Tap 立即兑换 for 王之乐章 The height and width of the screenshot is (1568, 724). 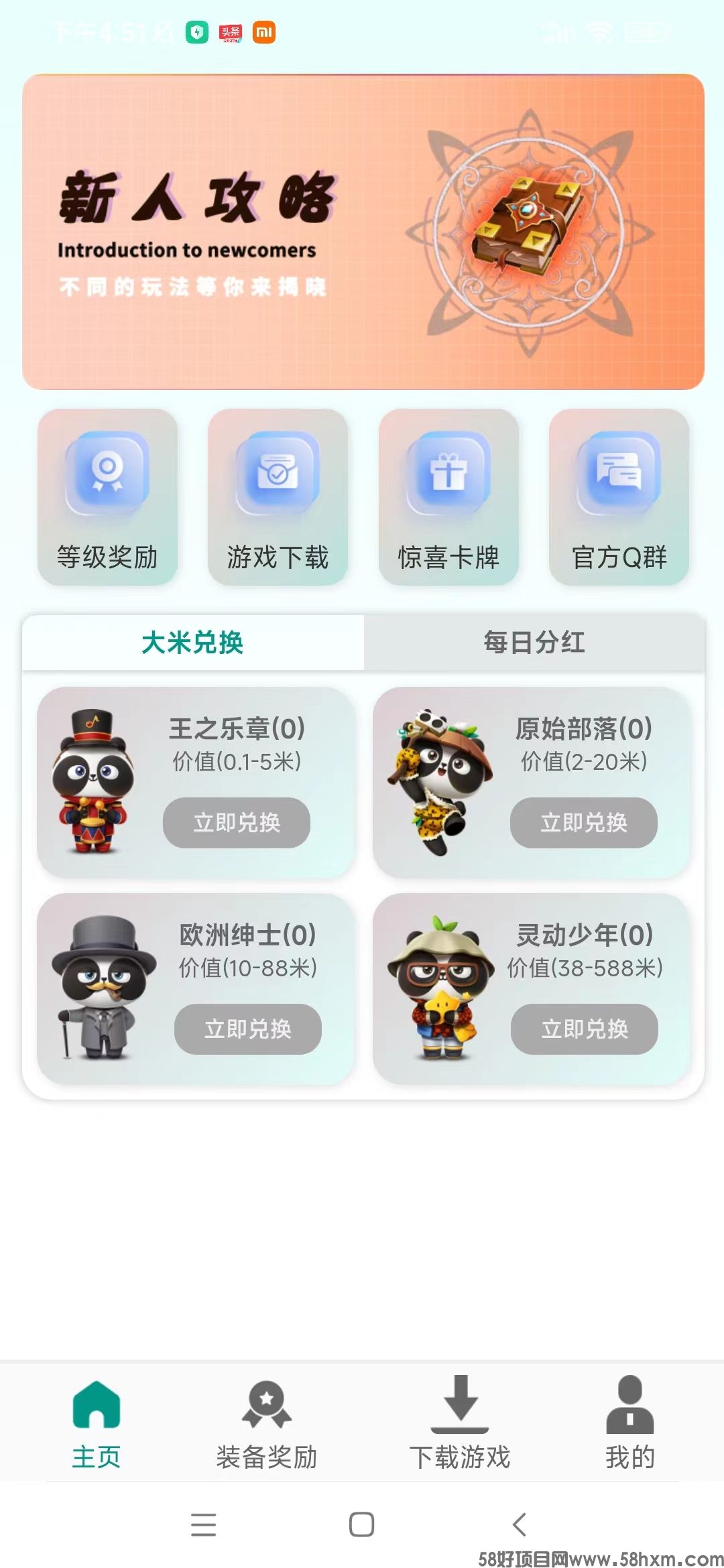(236, 822)
